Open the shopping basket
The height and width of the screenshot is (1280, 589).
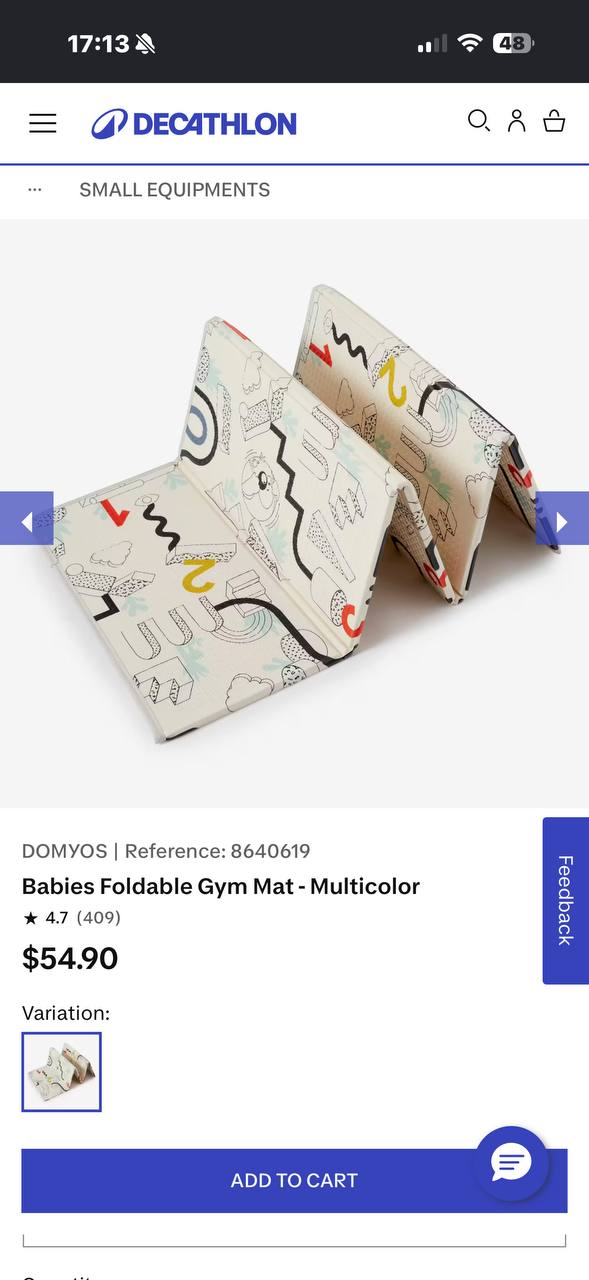pos(554,121)
